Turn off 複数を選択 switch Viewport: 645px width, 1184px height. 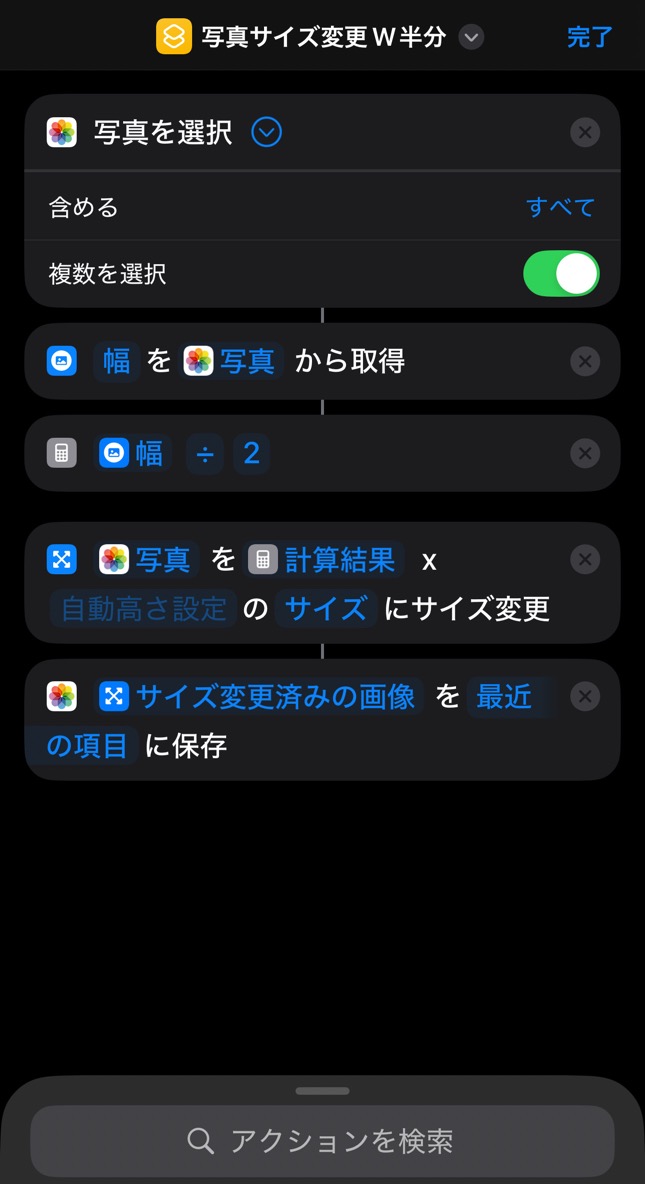tap(561, 274)
